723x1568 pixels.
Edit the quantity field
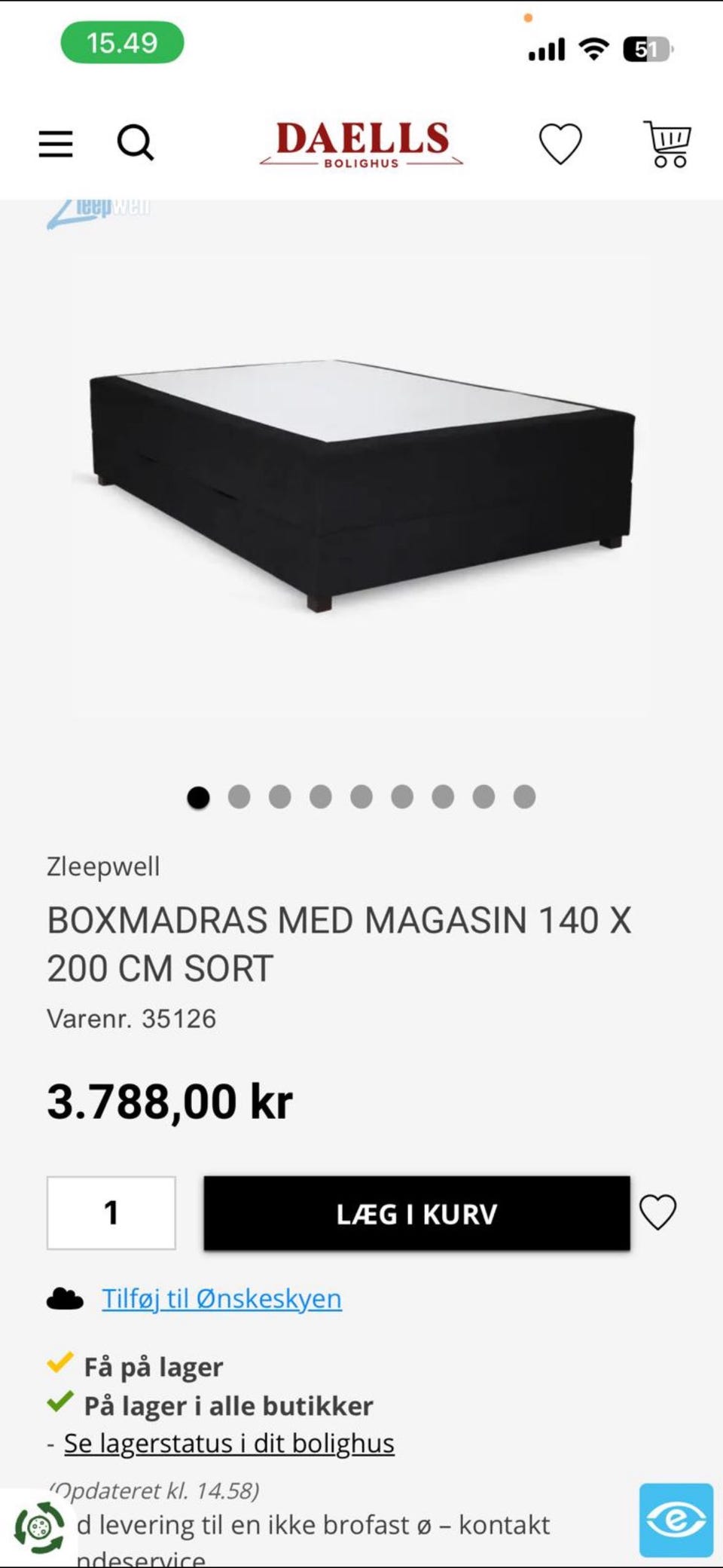(x=111, y=1213)
